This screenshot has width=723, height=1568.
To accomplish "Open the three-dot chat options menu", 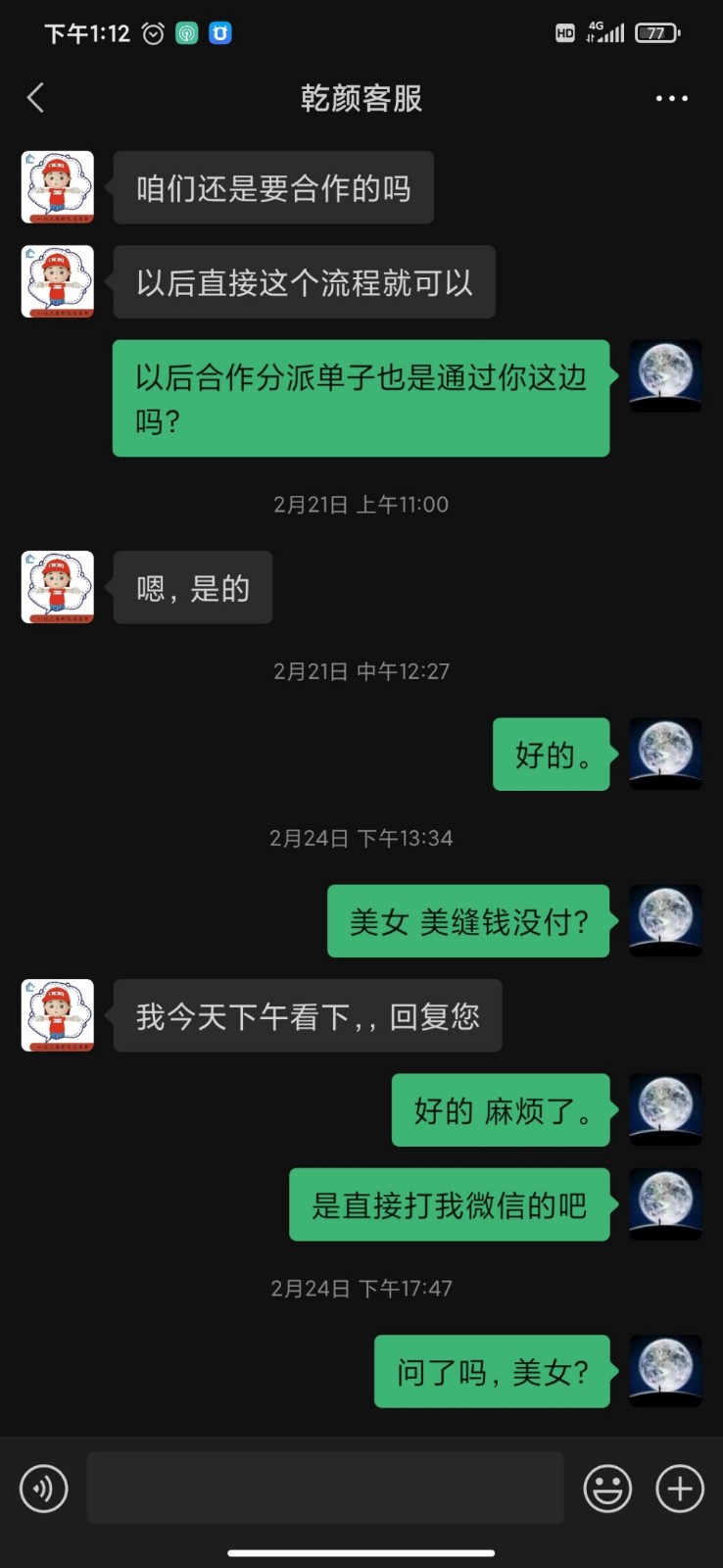I will (x=671, y=98).
